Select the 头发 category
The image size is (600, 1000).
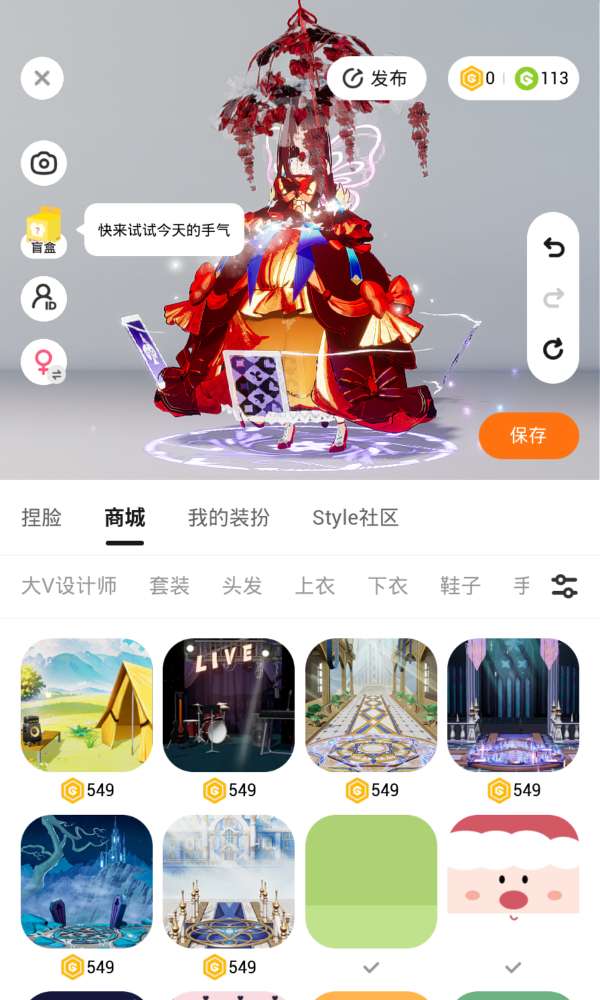click(x=242, y=586)
